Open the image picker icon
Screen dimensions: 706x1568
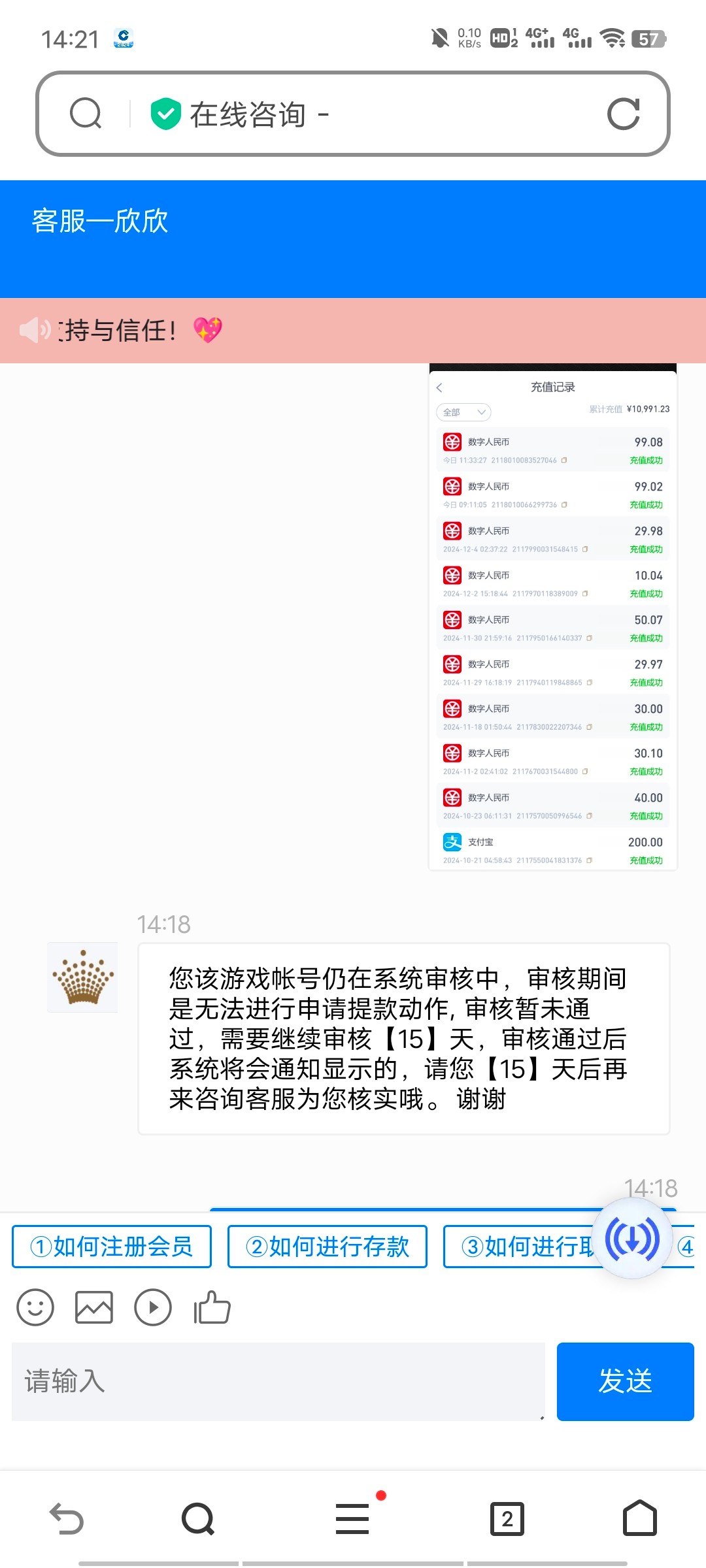point(94,1307)
